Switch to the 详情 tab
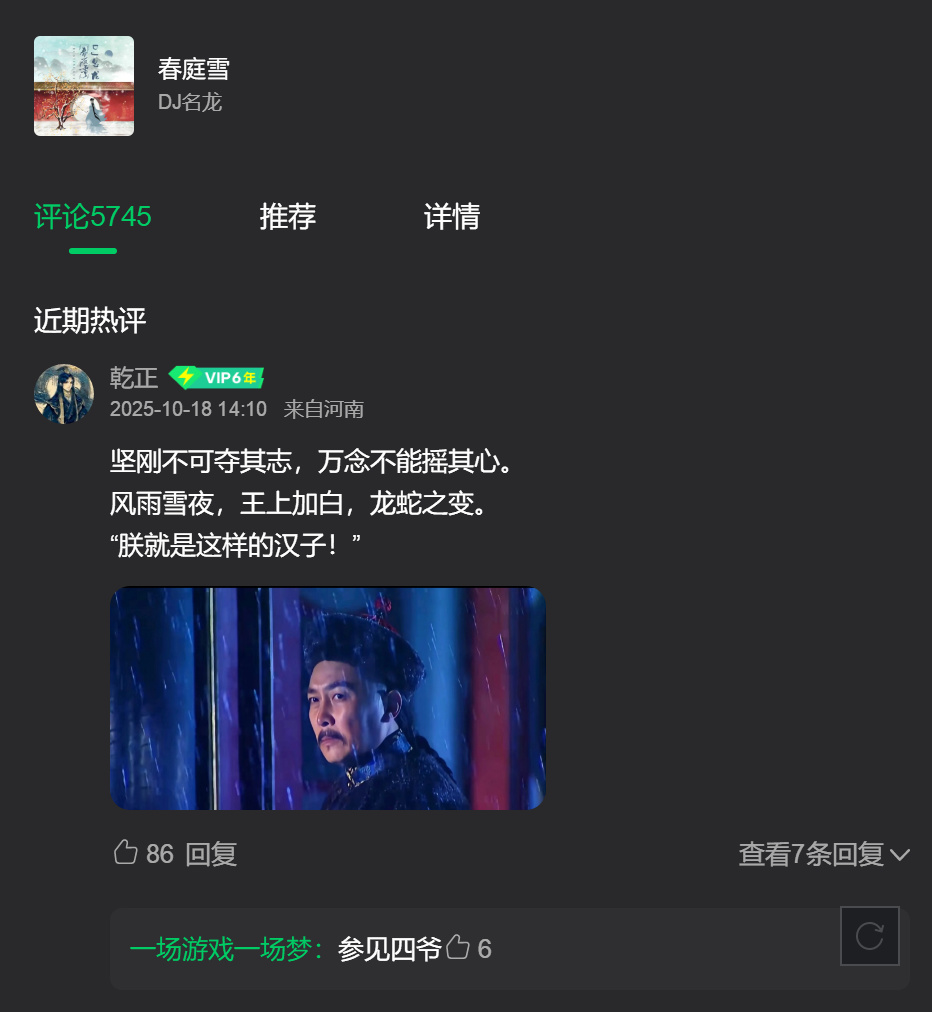 (x=452, y=217)
